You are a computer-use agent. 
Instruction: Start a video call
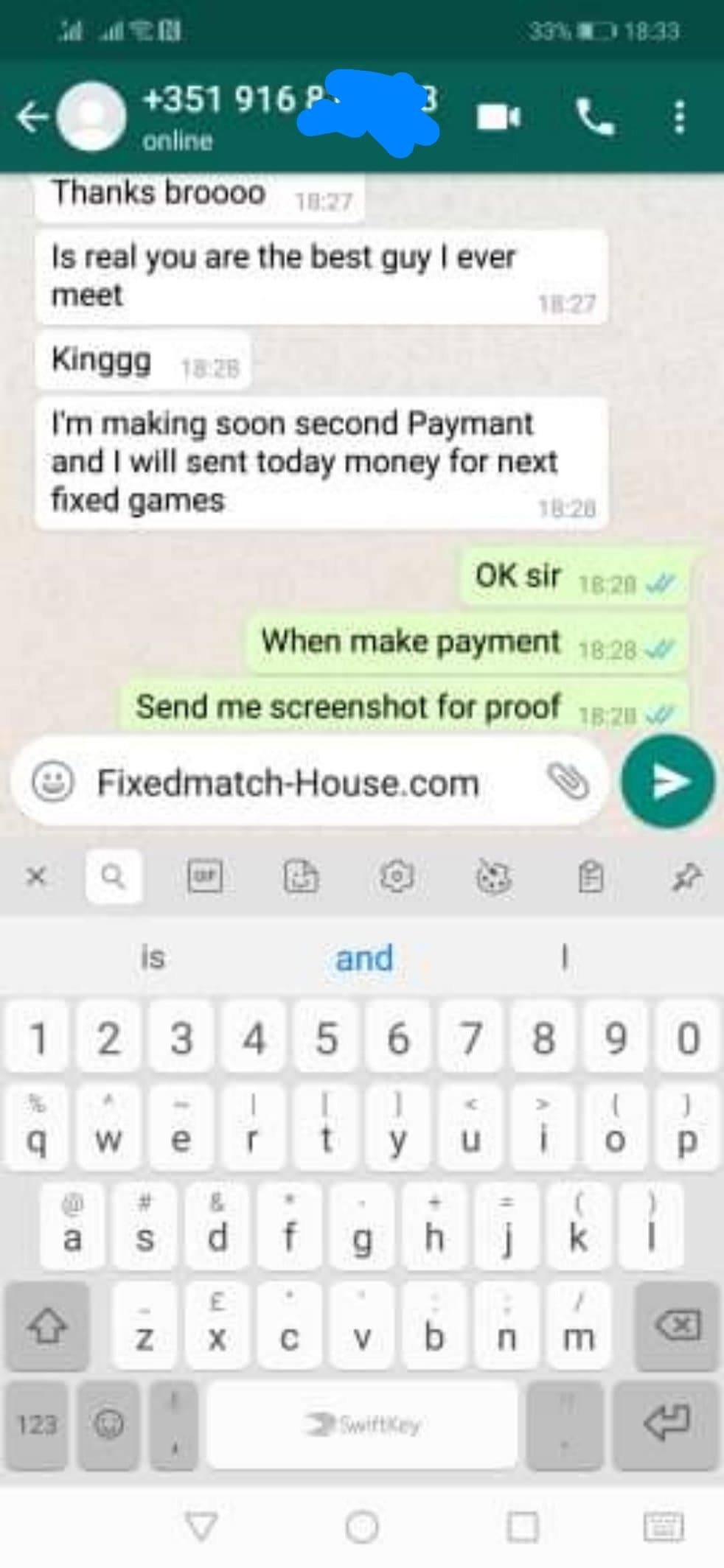[498, 116]
